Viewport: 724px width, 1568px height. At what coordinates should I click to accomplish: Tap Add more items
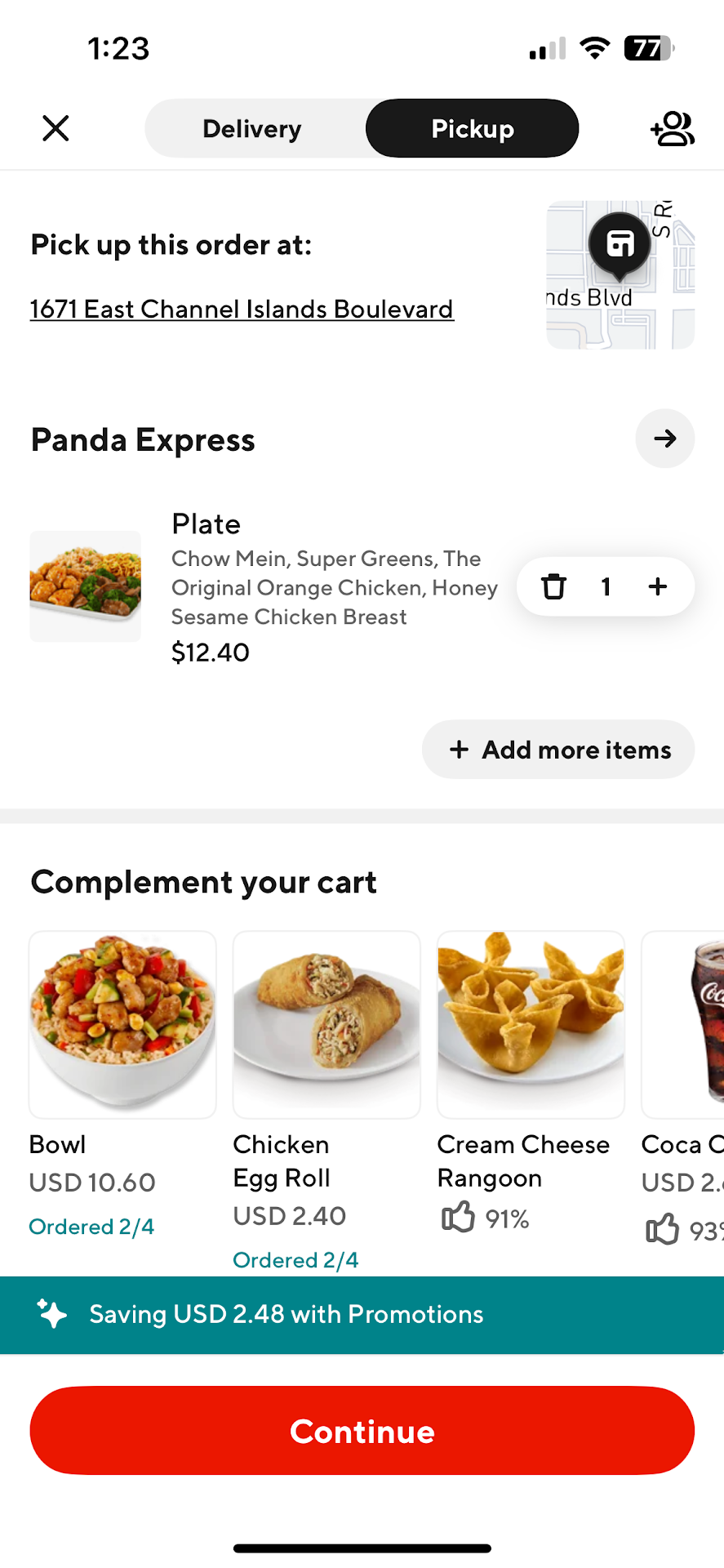click(x=558, y=750)
